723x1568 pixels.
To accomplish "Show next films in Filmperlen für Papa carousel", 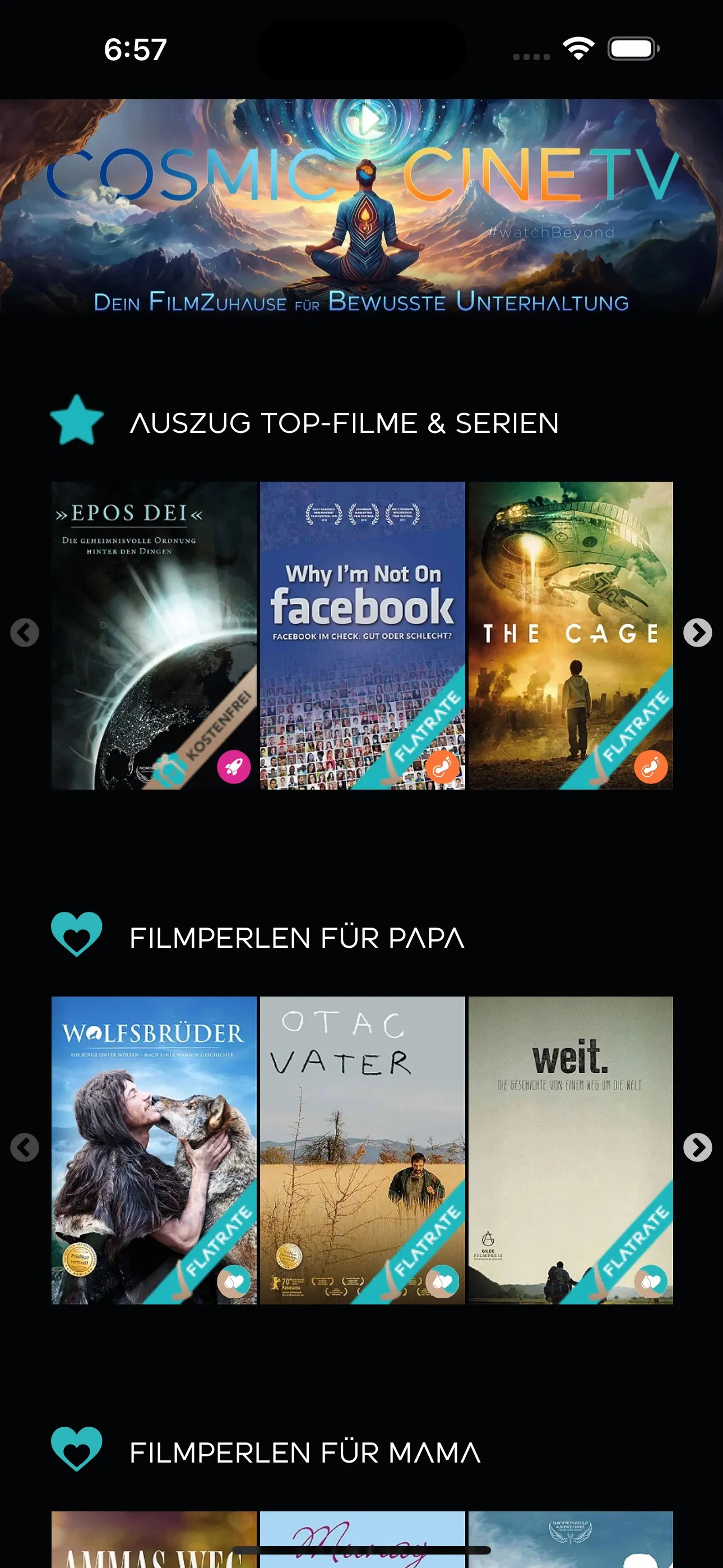I will (697, 1147).
